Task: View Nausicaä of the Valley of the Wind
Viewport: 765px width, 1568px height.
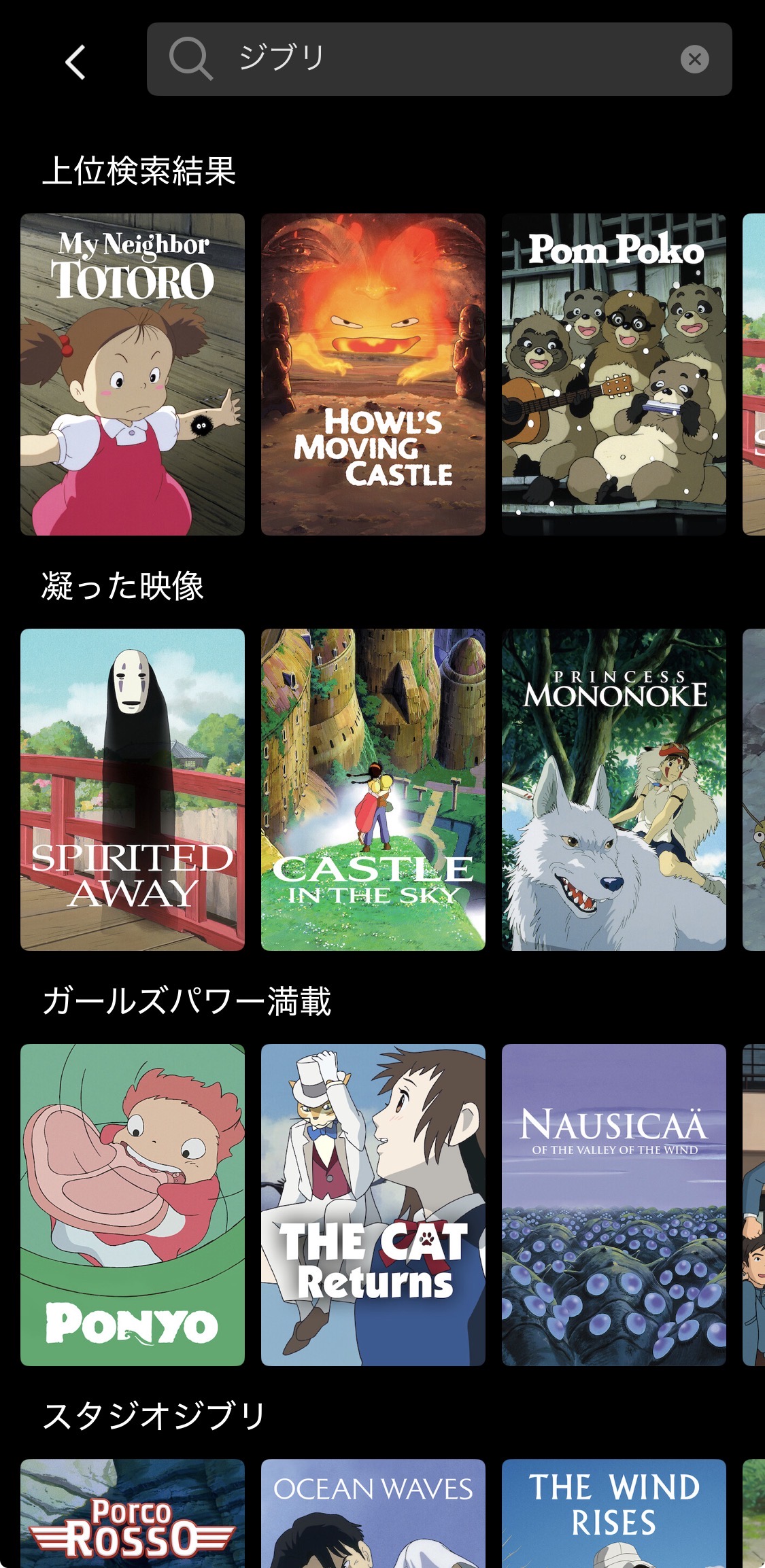Action: [613, 1204]
